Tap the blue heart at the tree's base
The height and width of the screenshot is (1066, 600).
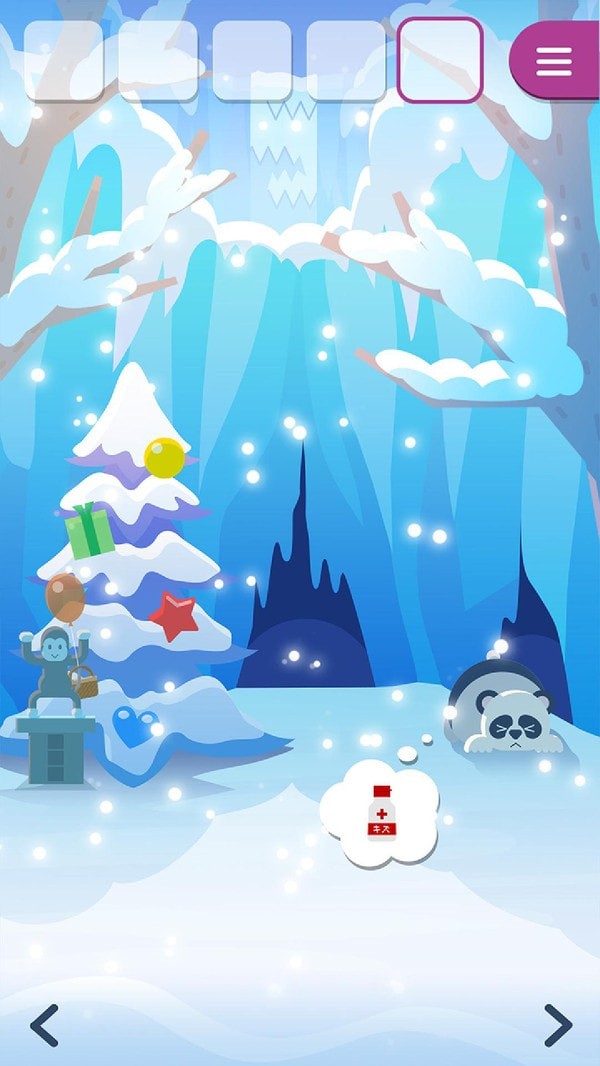pyautogui.click(x=134, y=726)
